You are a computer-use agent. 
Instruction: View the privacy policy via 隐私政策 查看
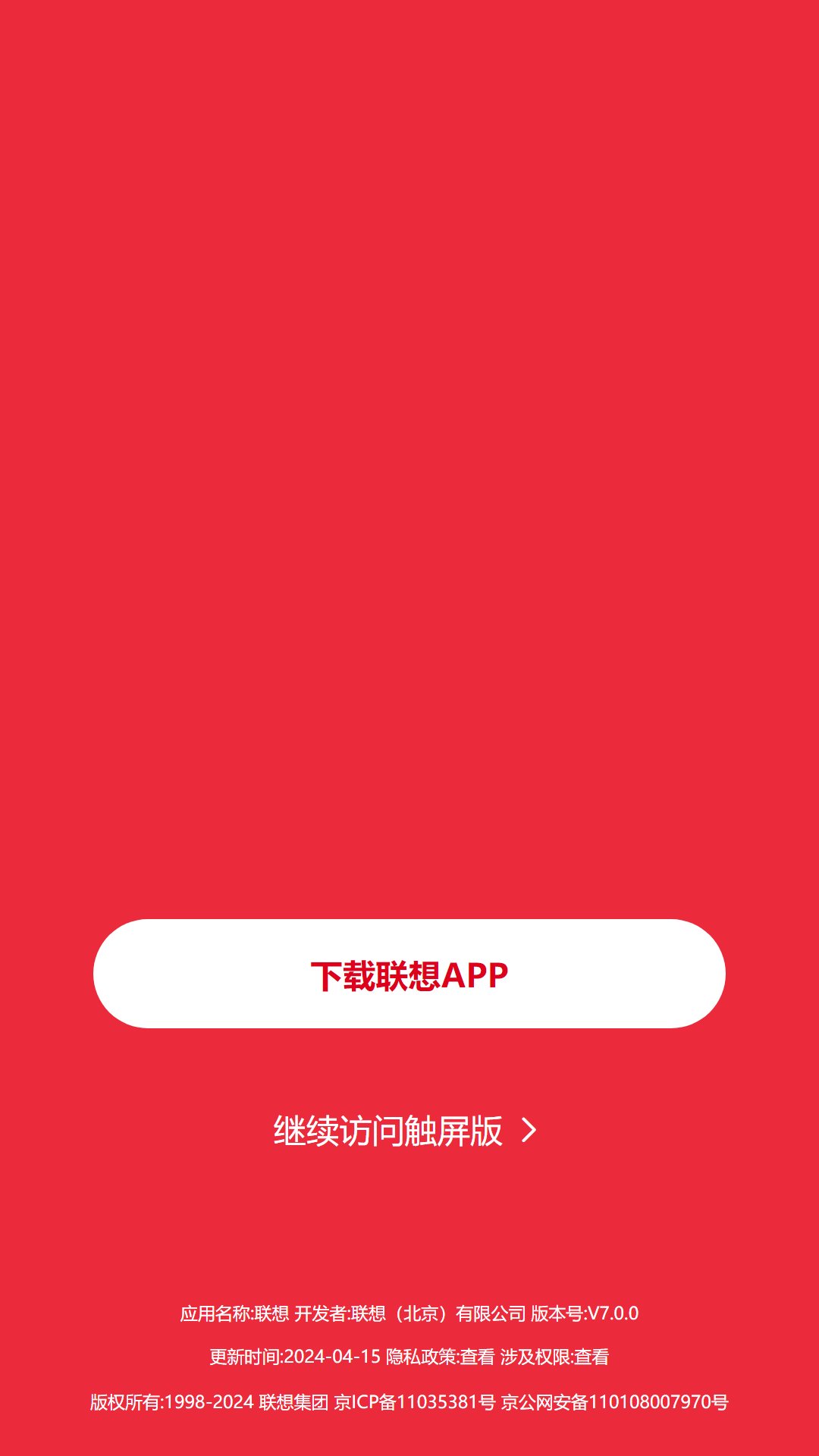point(478,1357)
